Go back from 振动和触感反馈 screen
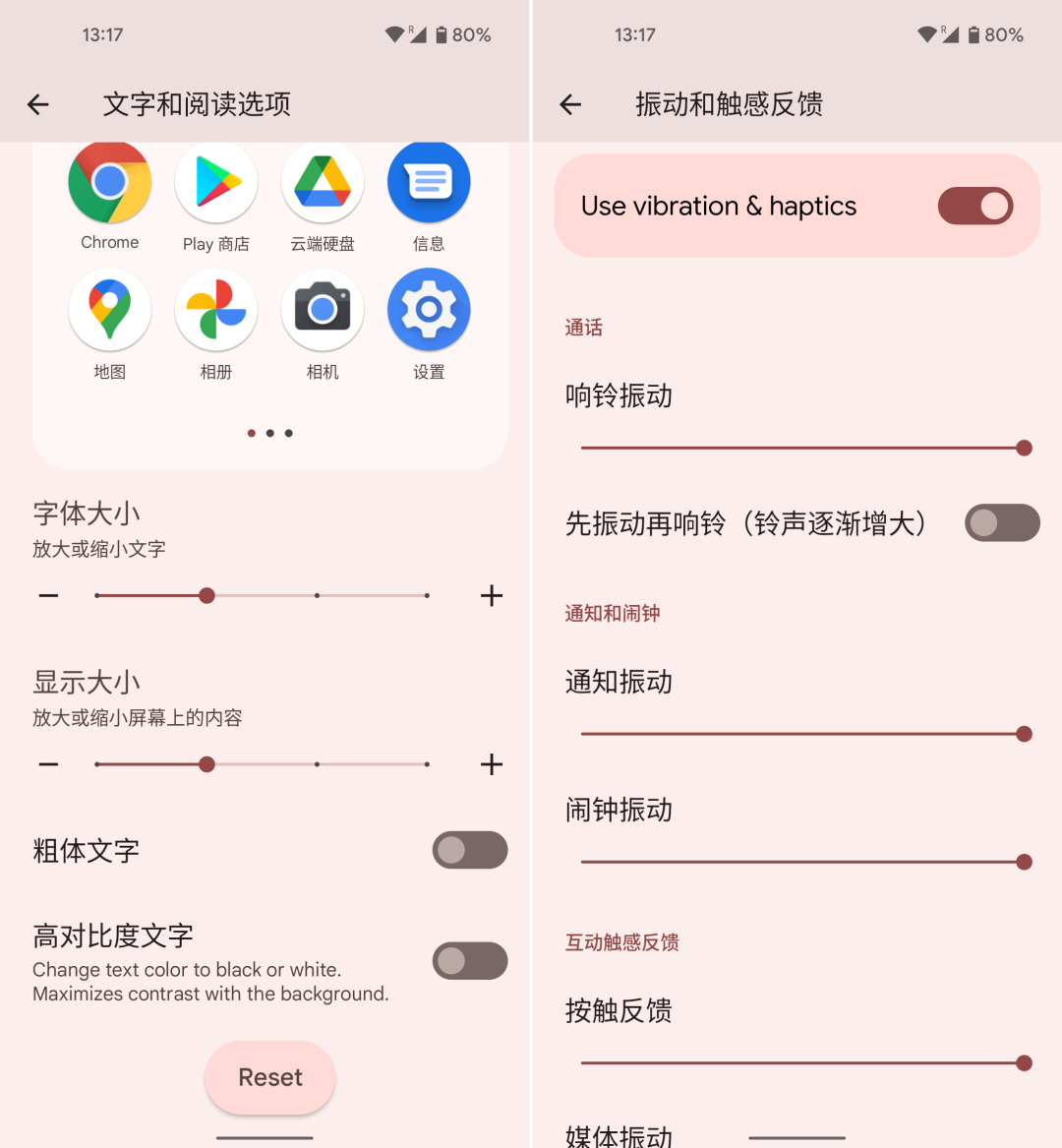The height and width of the screenshot is (1148, 1062). point(570,104)
